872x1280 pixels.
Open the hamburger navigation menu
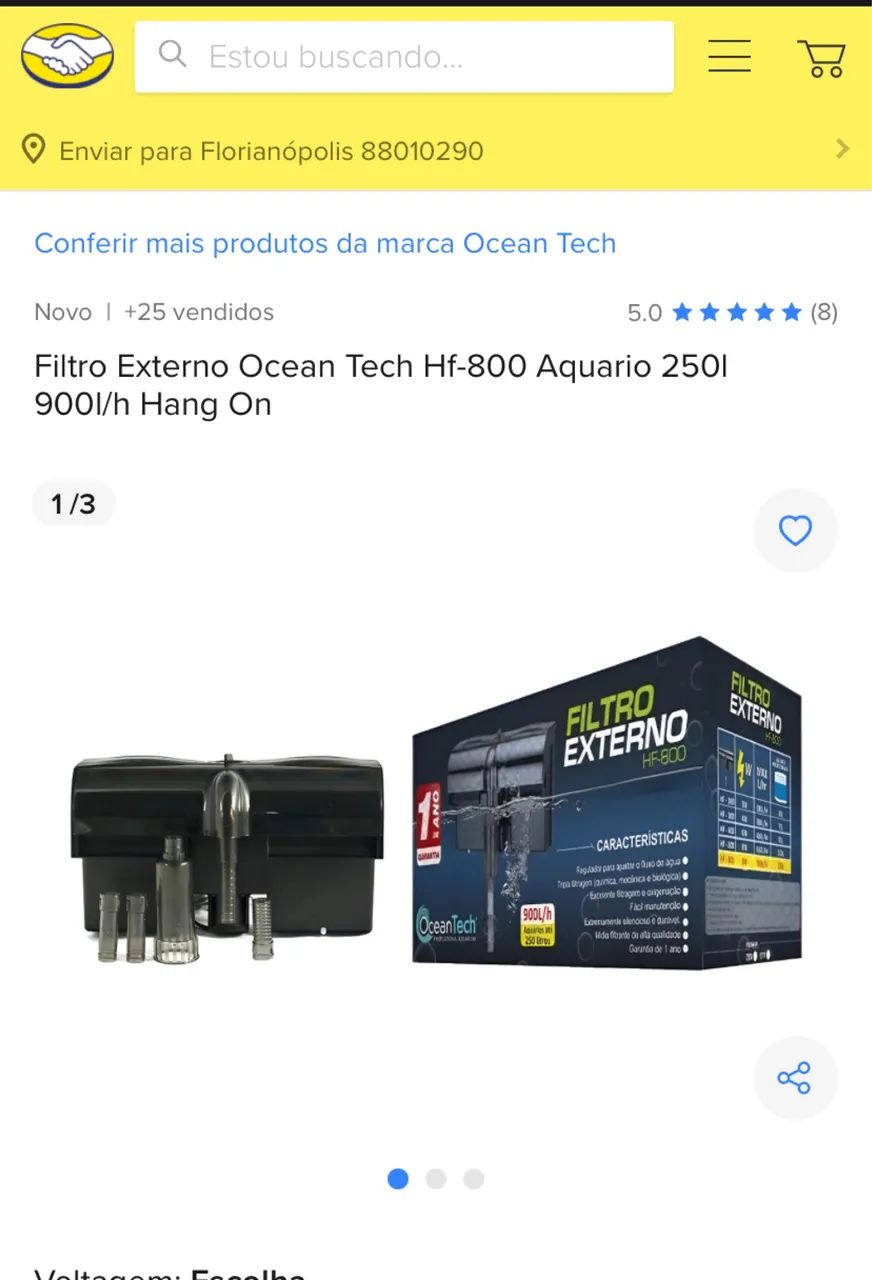click(x=729, y=57)
